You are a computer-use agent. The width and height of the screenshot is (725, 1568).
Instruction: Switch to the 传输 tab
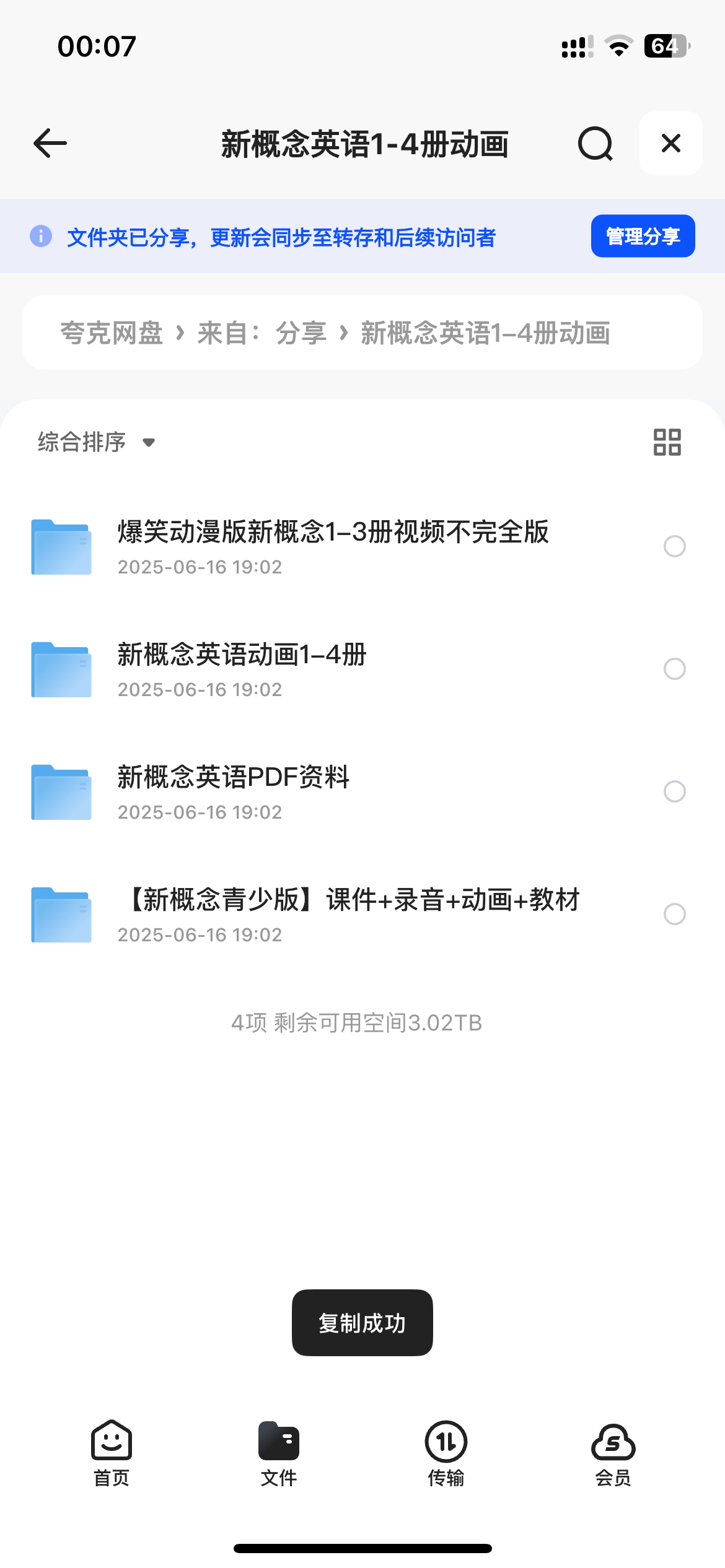[x=446, y=1453]
